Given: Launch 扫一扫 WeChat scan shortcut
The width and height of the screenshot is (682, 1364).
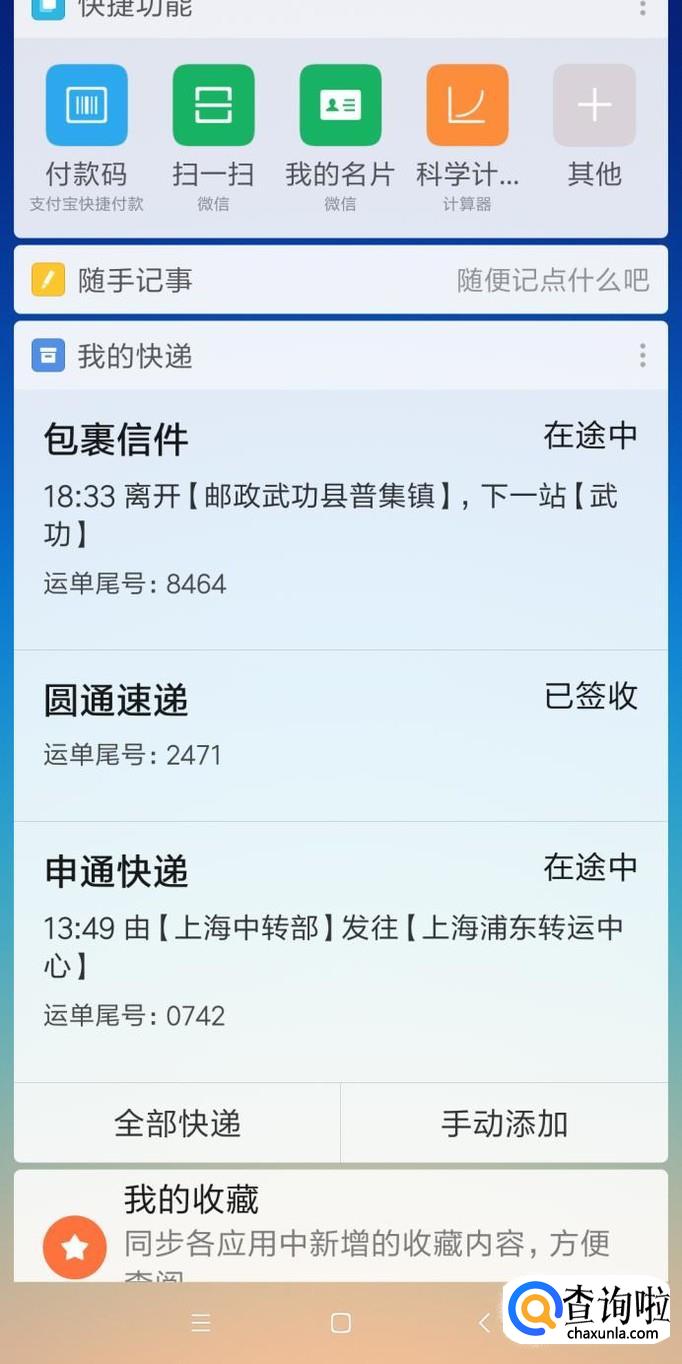Looking at the screenshot, I should (213, 106).
